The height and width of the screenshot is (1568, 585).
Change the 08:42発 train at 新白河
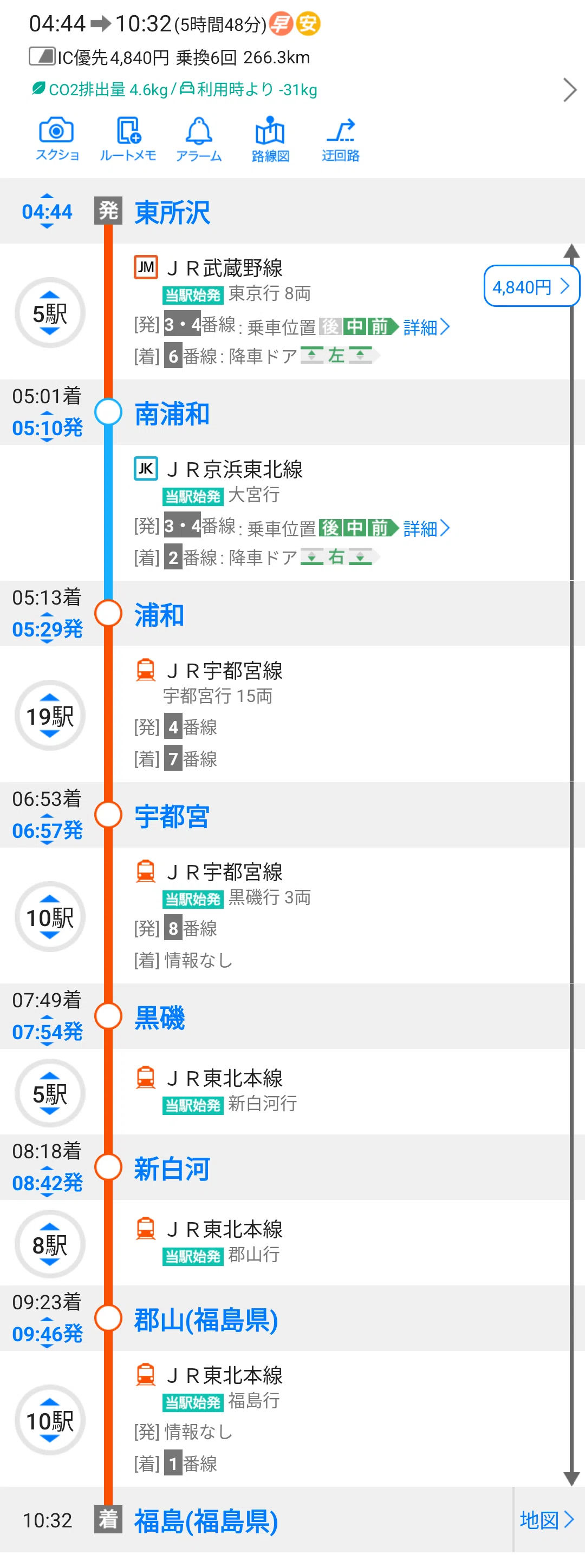(48, 1182)
